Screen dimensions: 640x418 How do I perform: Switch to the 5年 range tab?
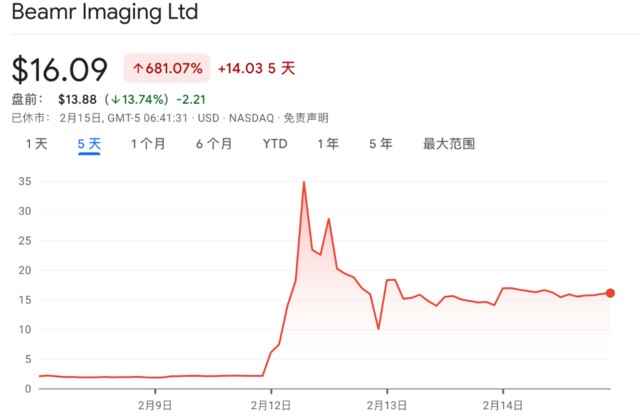380,144
